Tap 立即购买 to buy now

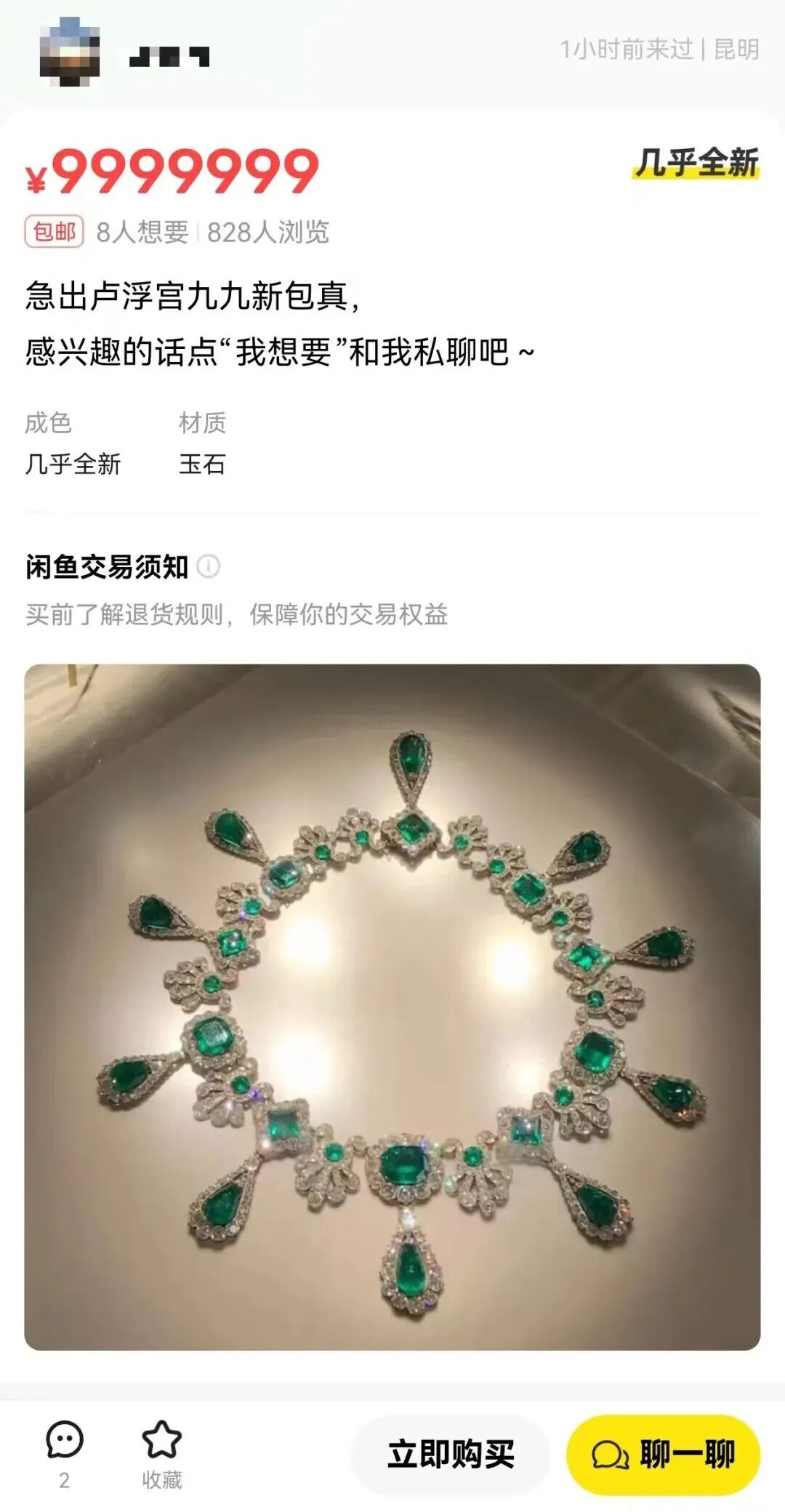[x=451, y=1455]
